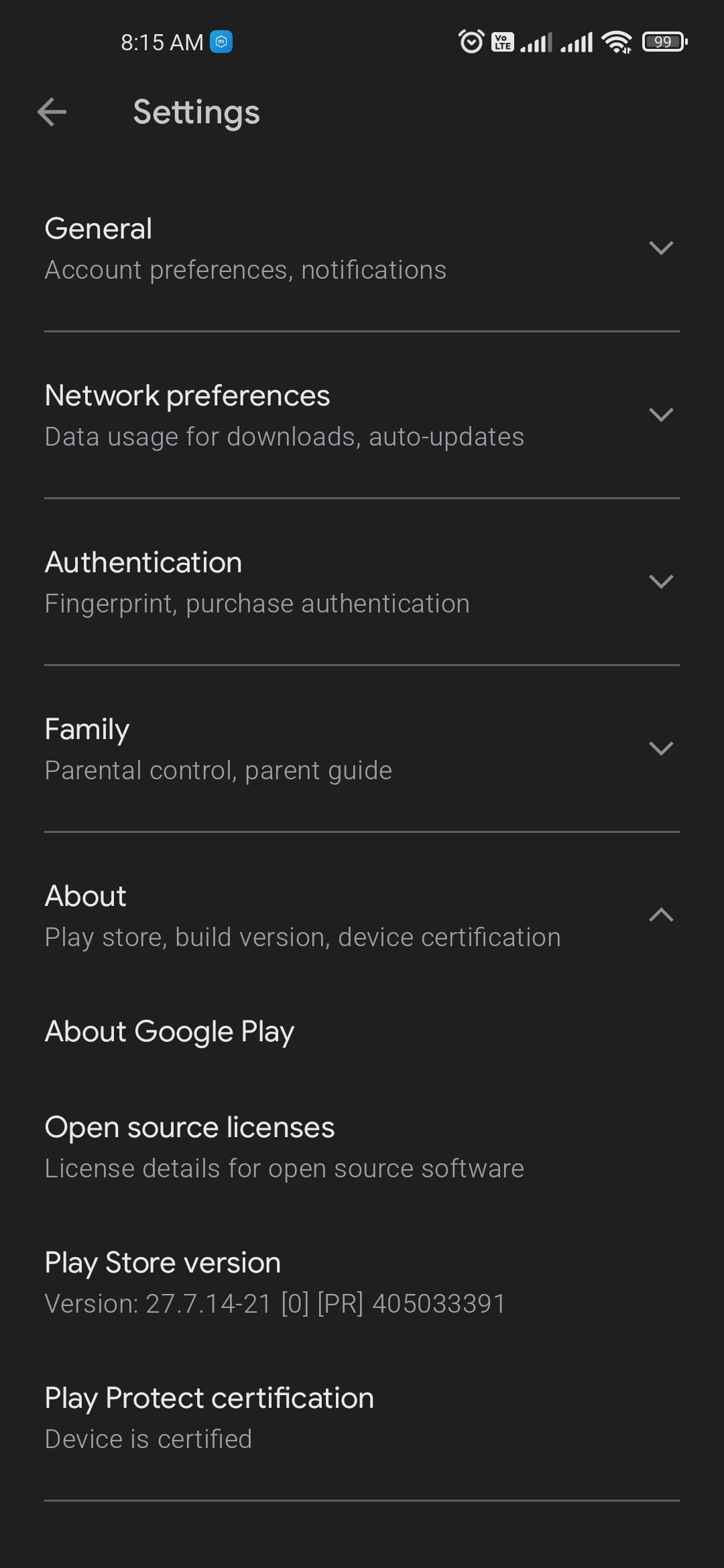Expand the Family section
The image size is (724, 1568).
tap(362, 748)
